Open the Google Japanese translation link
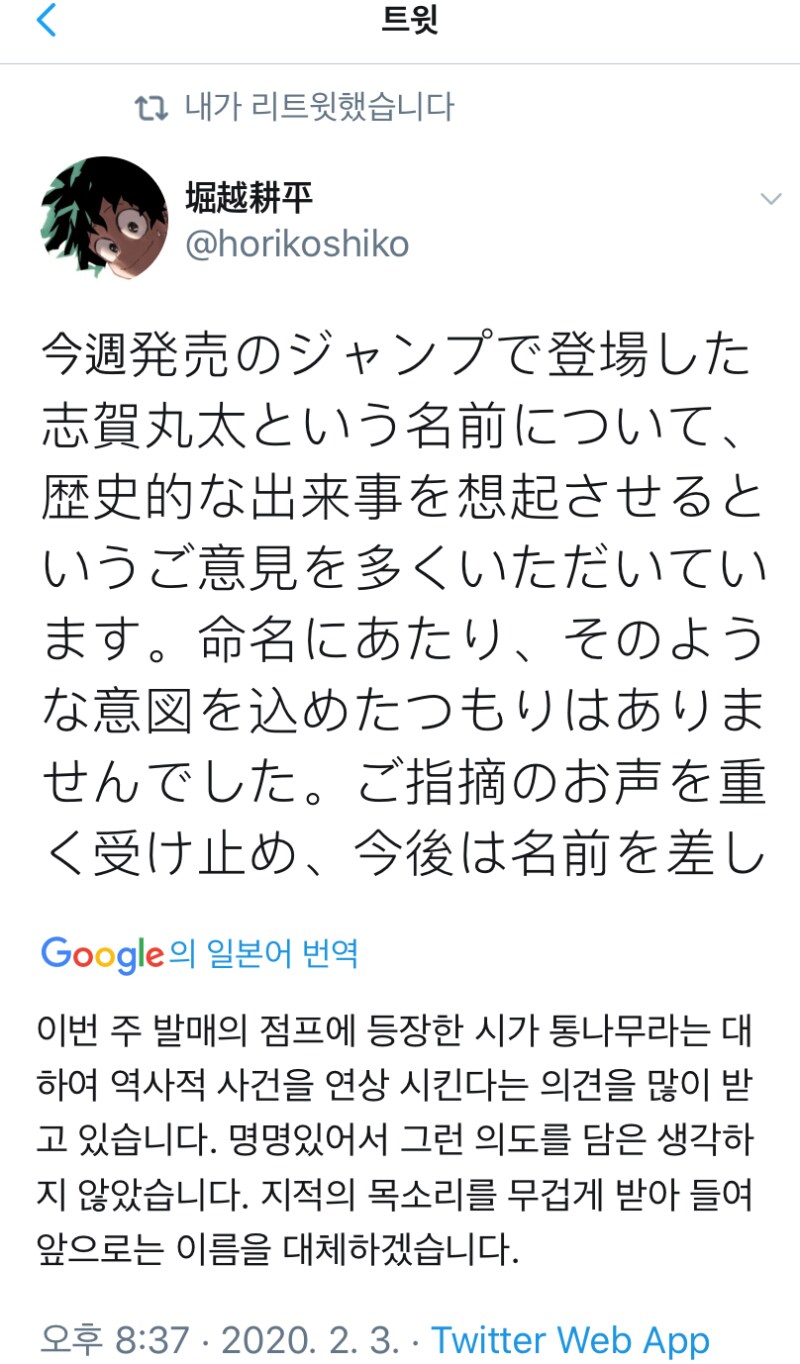 [200, 952]
